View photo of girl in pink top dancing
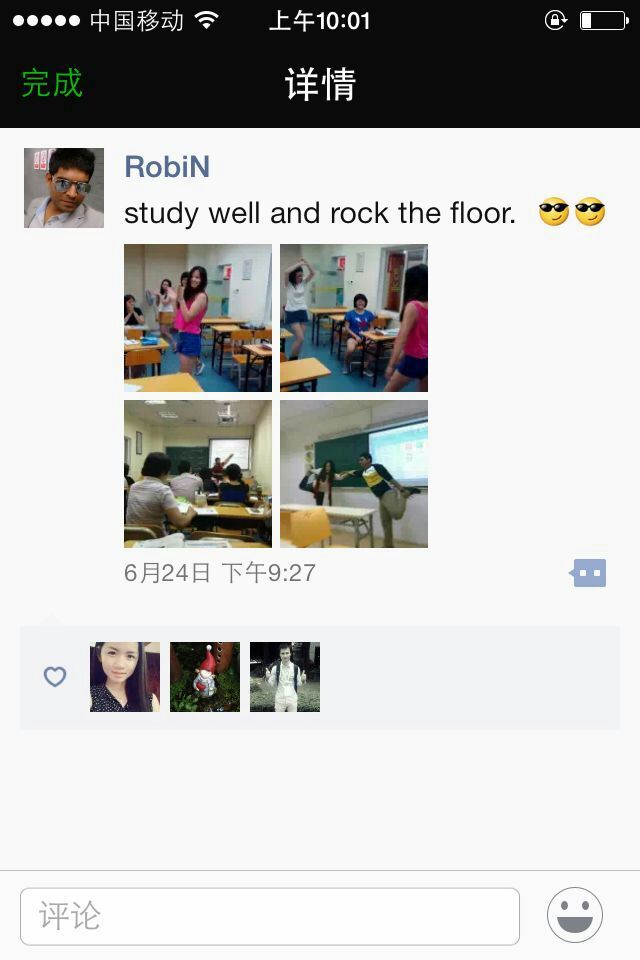This screenshot has width=640, height=960. click(198, 318)
